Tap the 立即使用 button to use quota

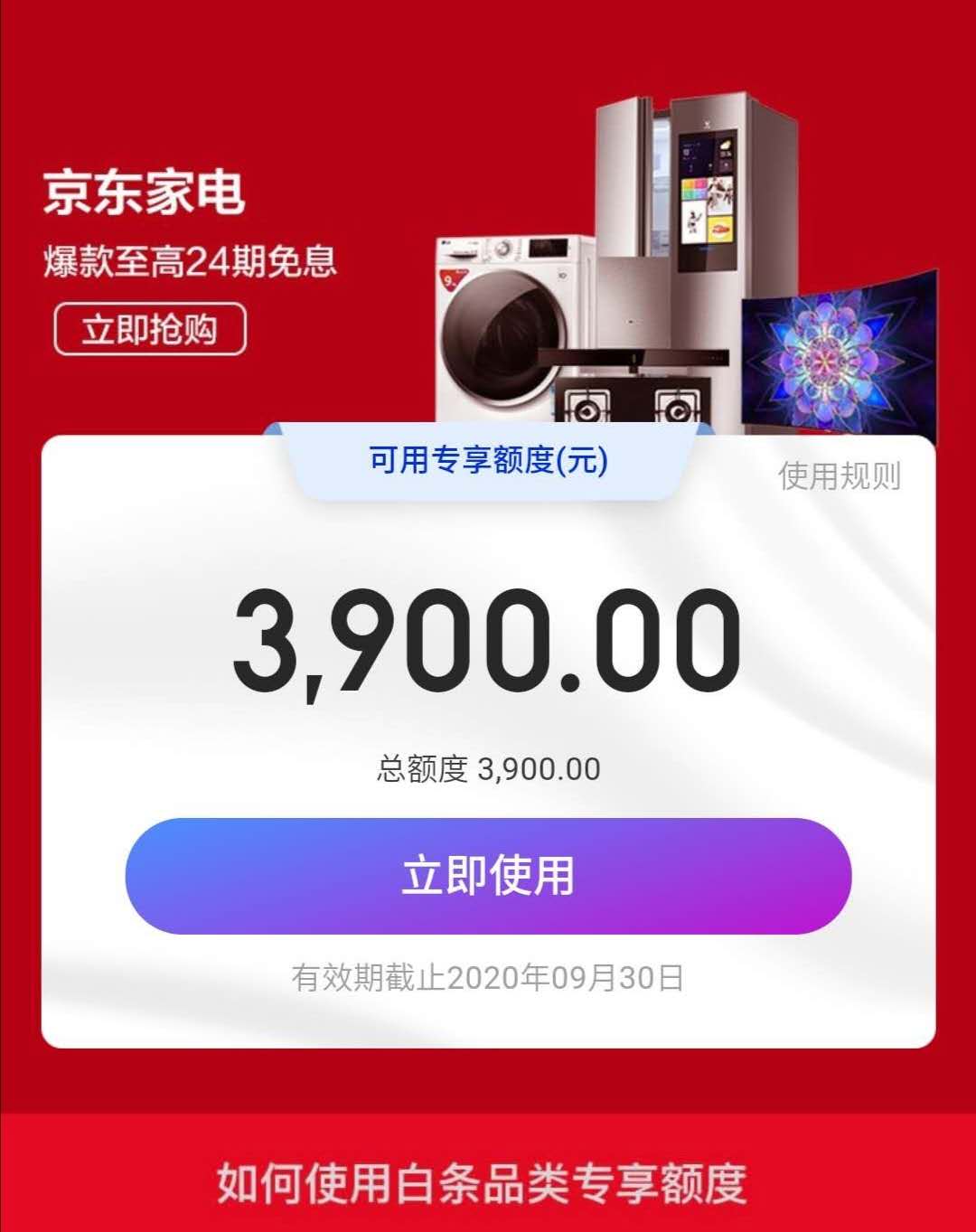488,876
